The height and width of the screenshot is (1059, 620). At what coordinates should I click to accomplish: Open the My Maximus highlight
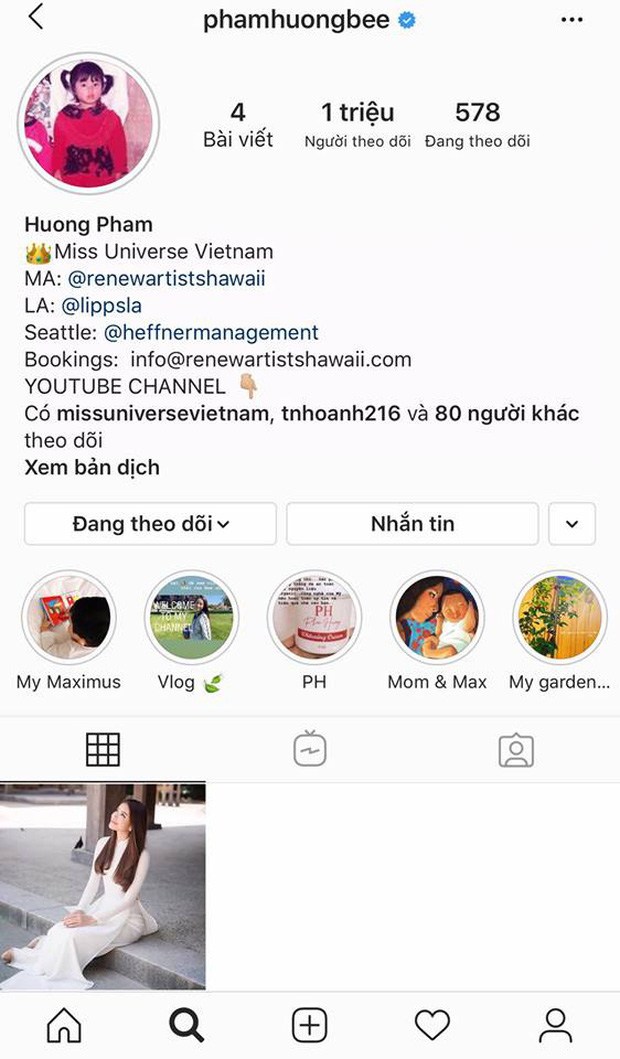(x=69, y=619)
